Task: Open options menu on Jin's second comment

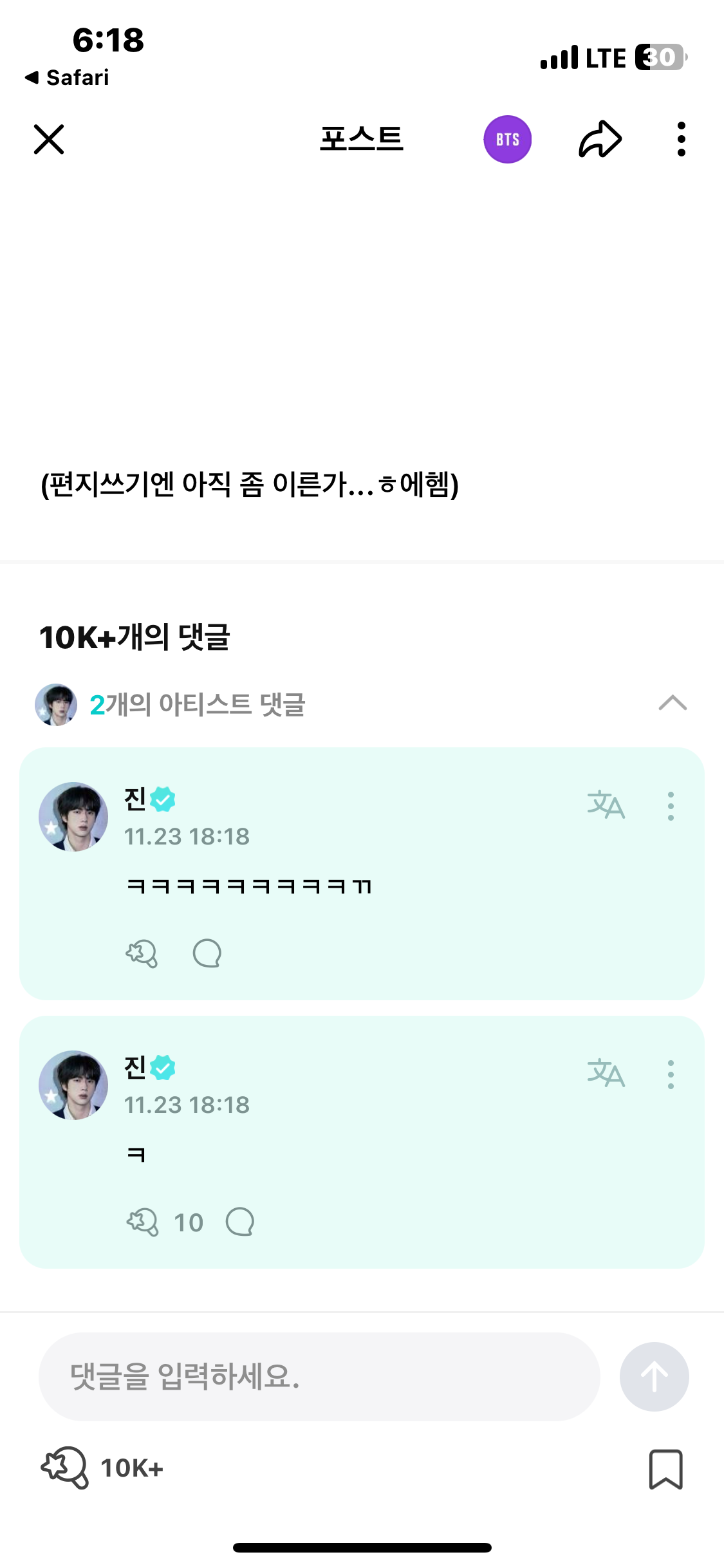Action: [x=671, y=1073]
